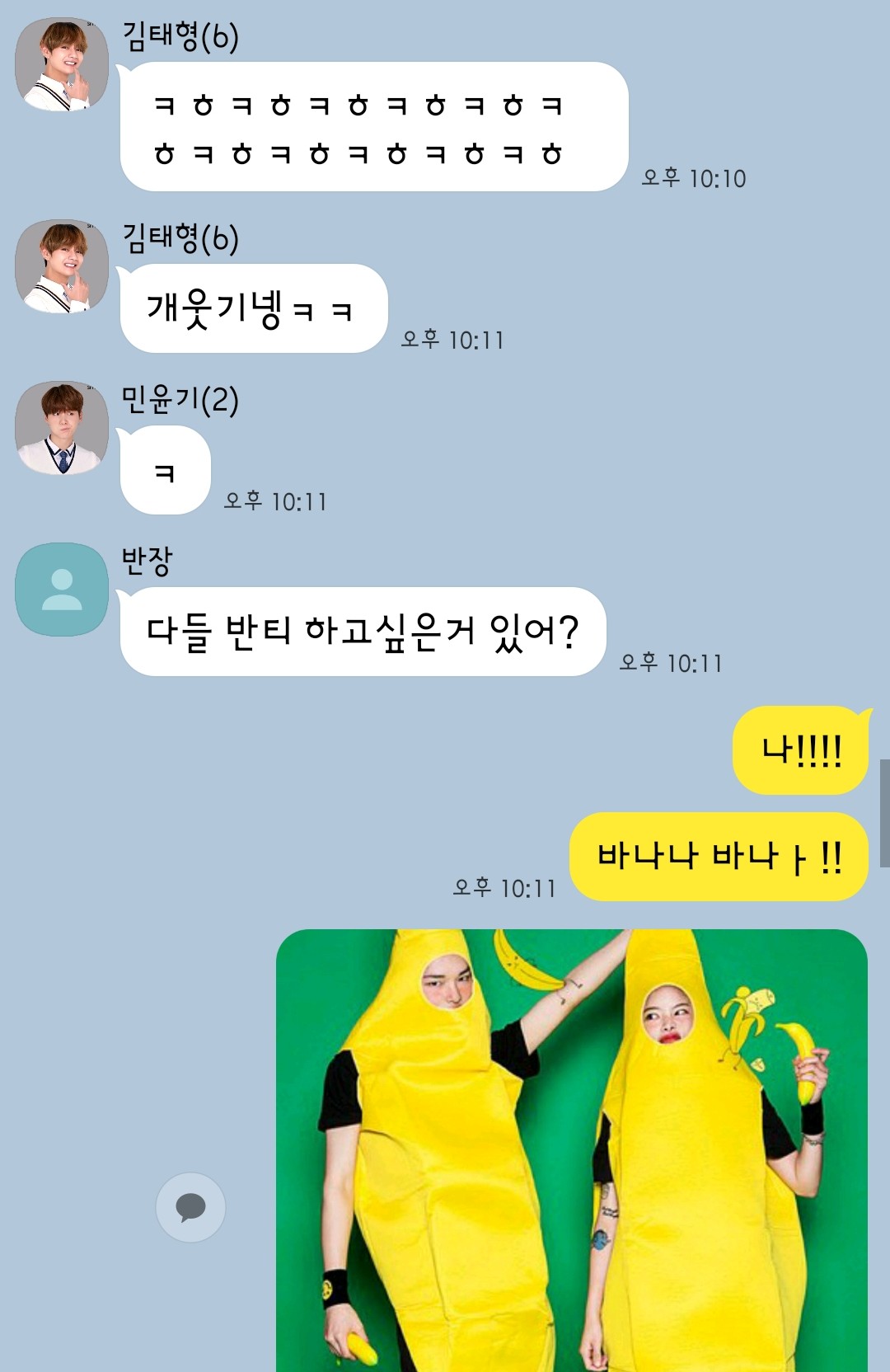Image resolution: width=890 pixels, height=1372 pixels.
Task: Open the banana costume photo full screen
Action: [571, 1149]
